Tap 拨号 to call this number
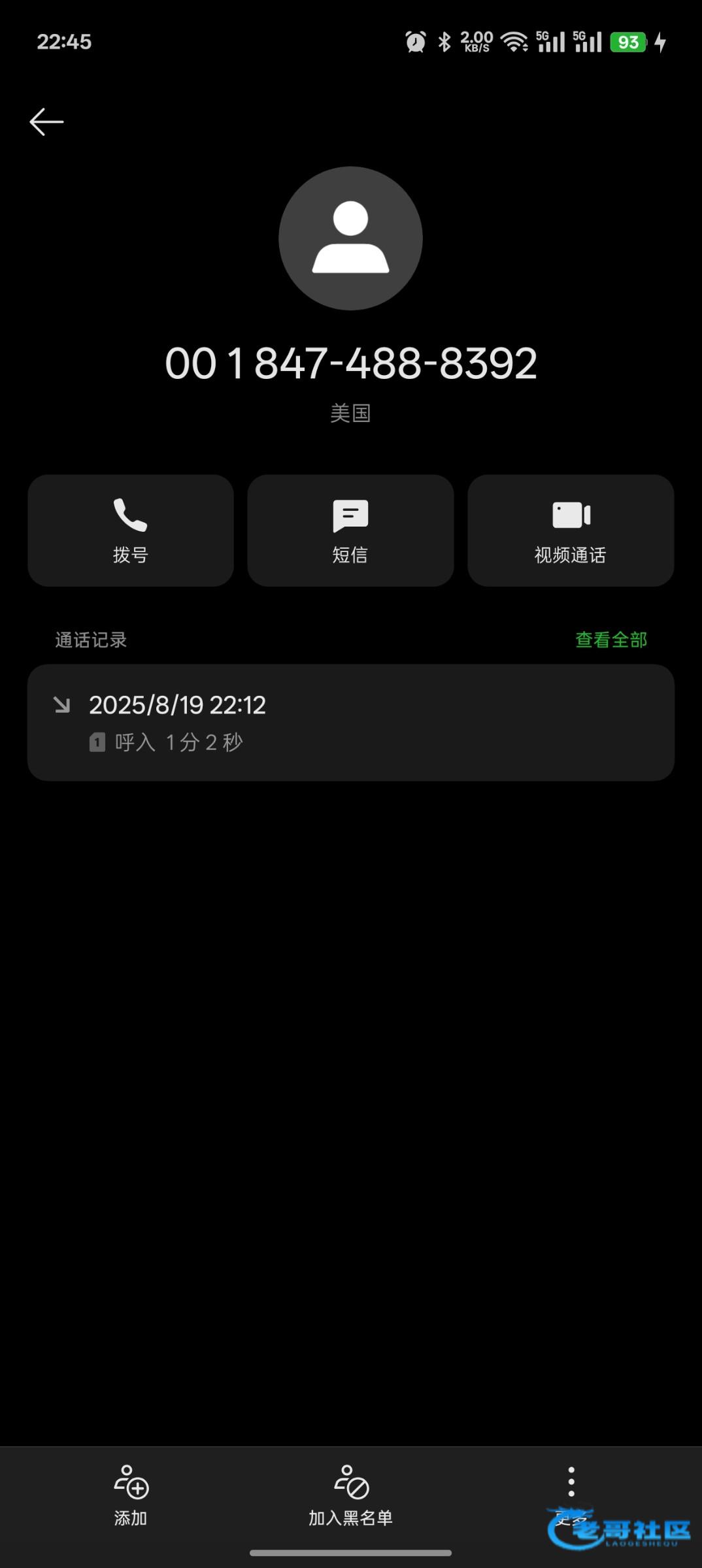The width and height of the screenshot is (702, 1568). 131,531
